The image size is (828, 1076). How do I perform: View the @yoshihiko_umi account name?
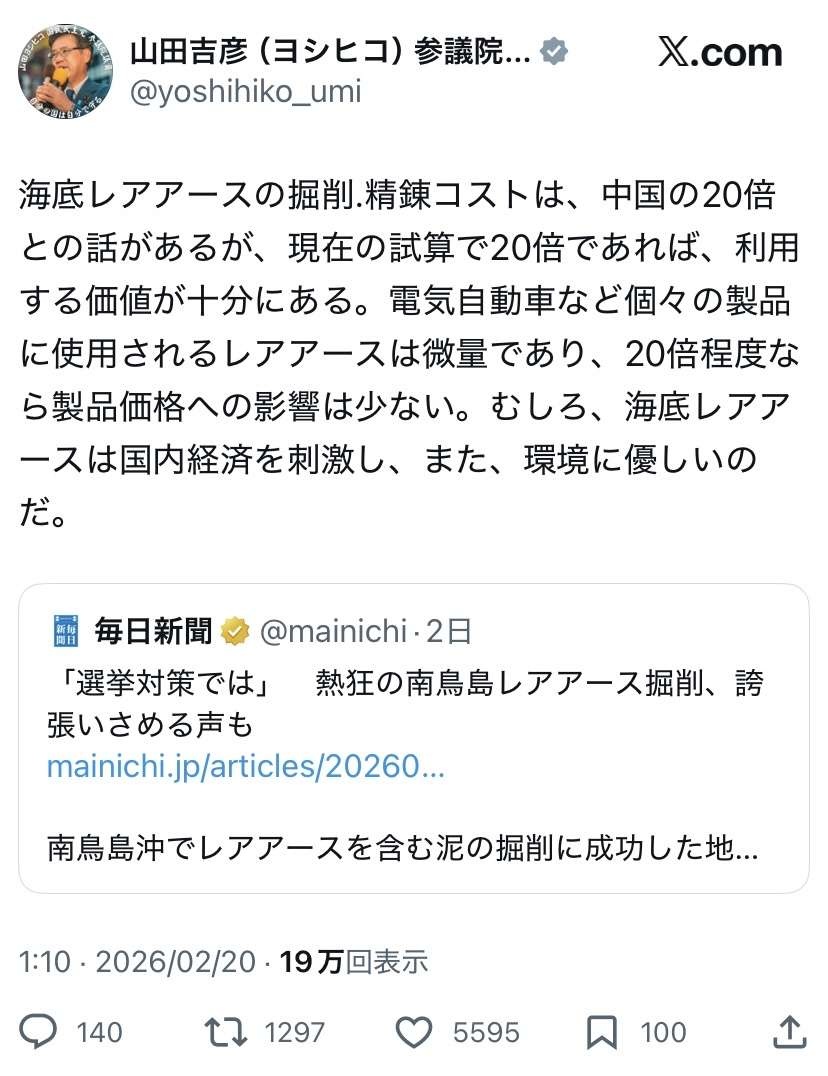245,92
